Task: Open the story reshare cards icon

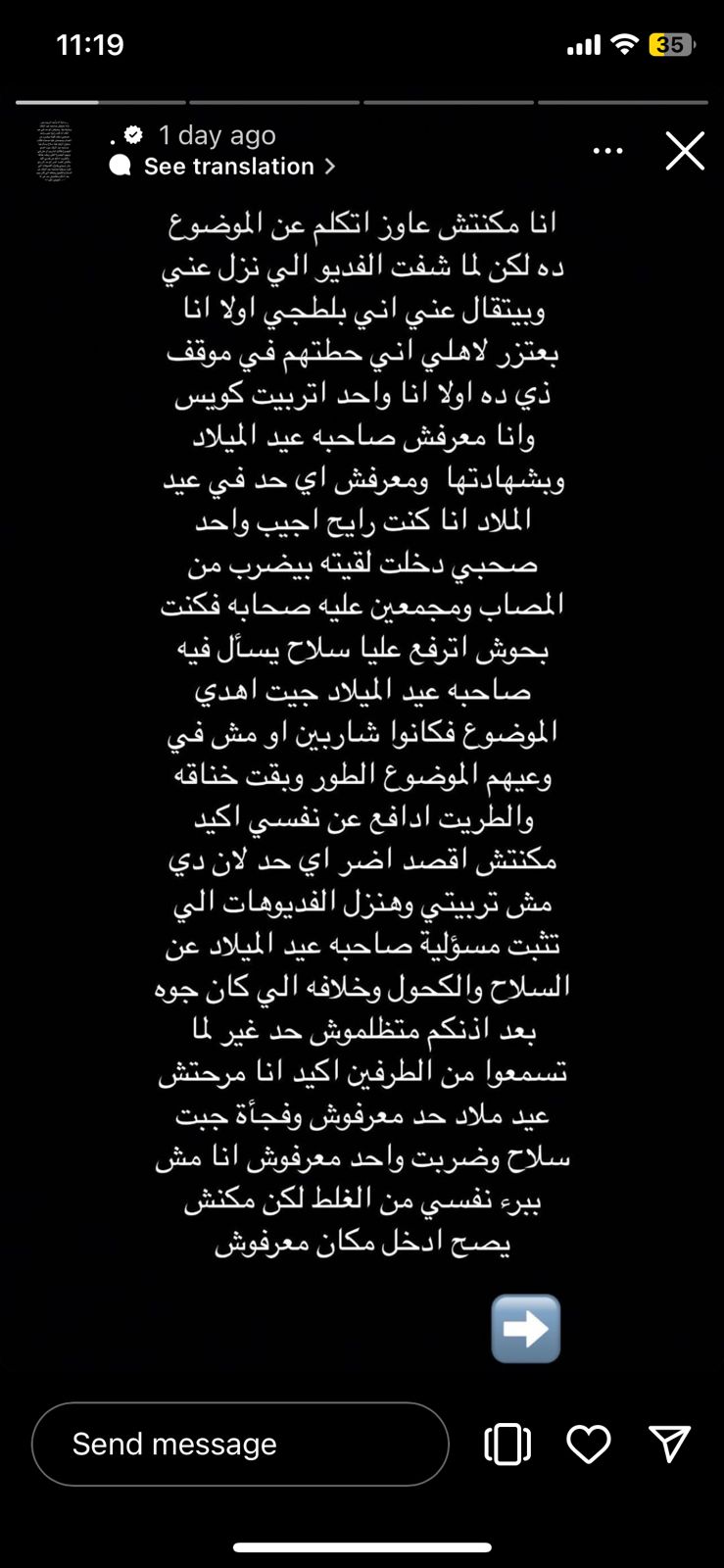Action: tap(507, 1444)
